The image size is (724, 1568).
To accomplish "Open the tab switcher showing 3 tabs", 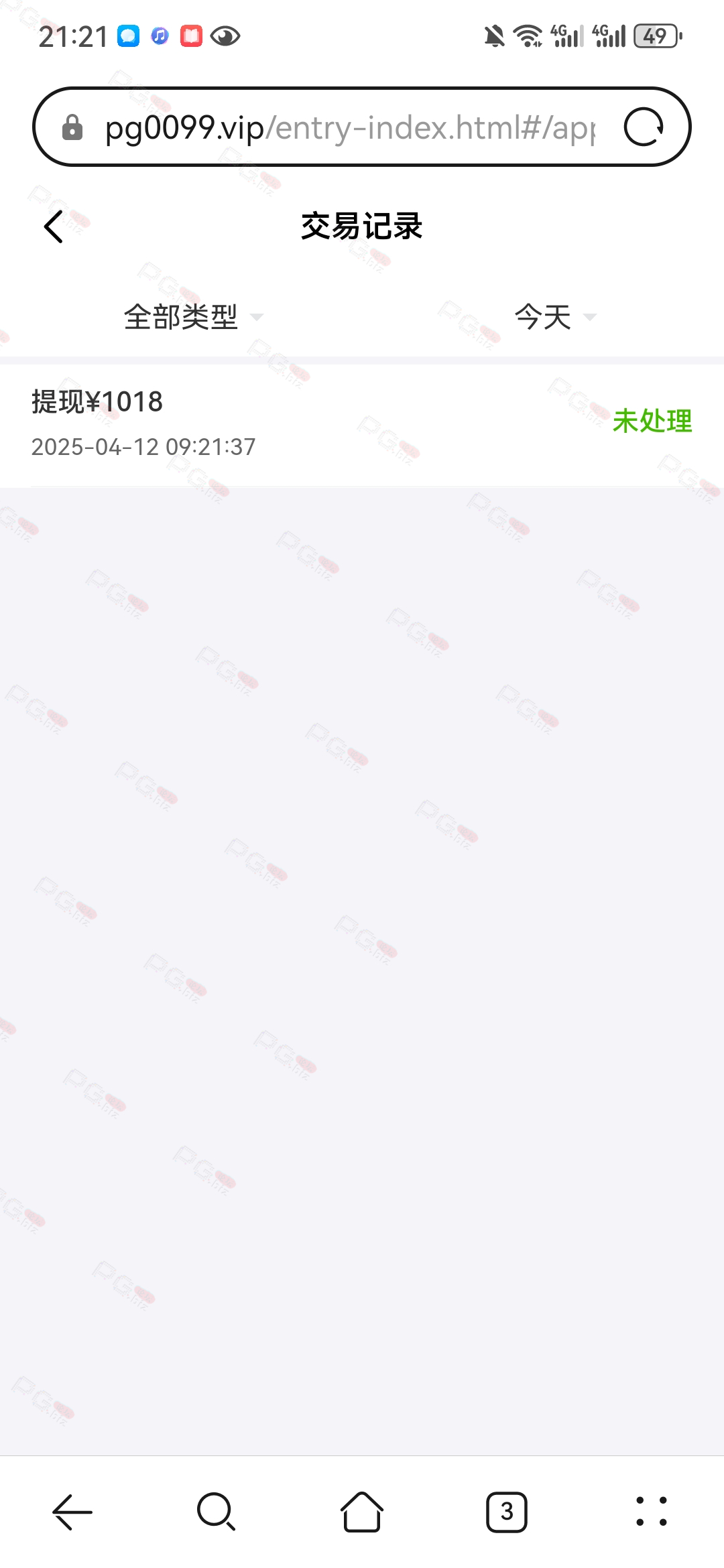I will (x=507, y=1512).
